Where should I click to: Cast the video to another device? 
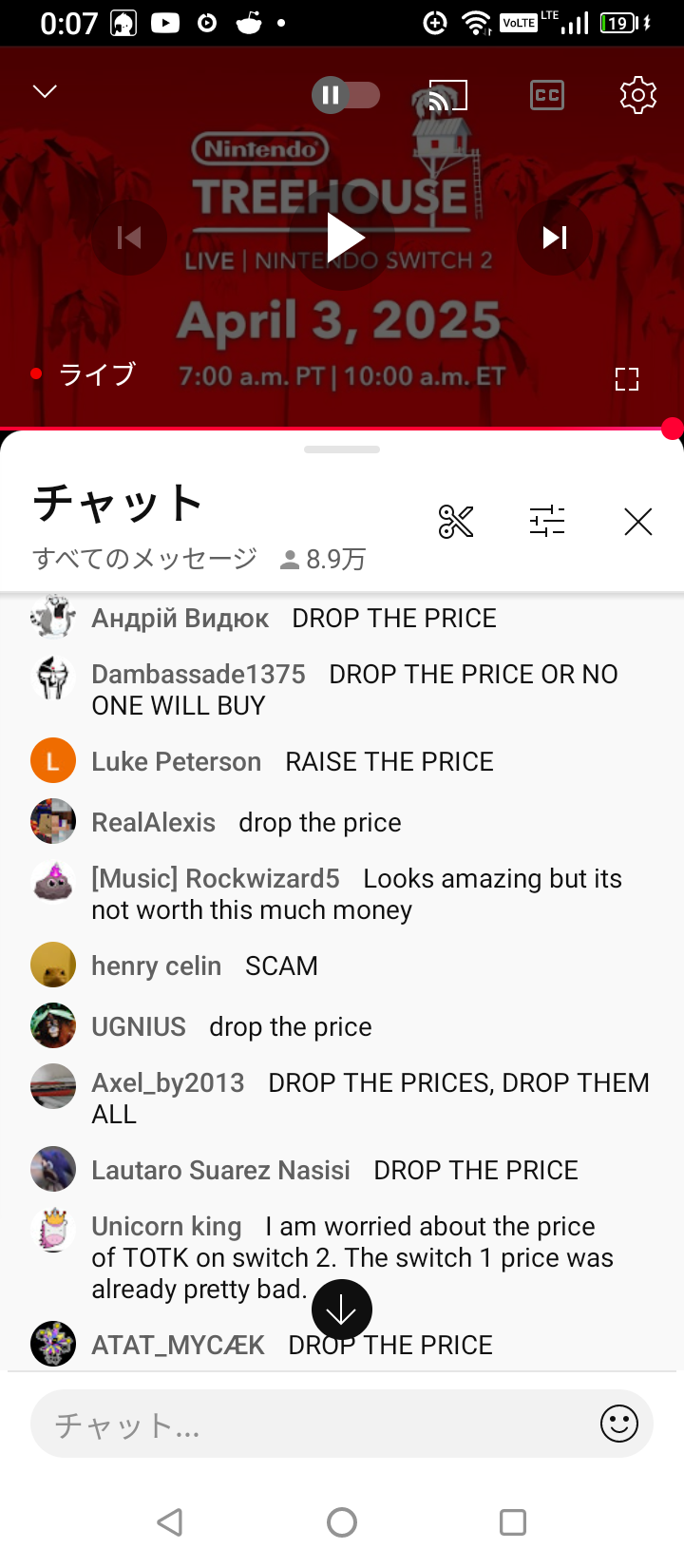(448, 95)
